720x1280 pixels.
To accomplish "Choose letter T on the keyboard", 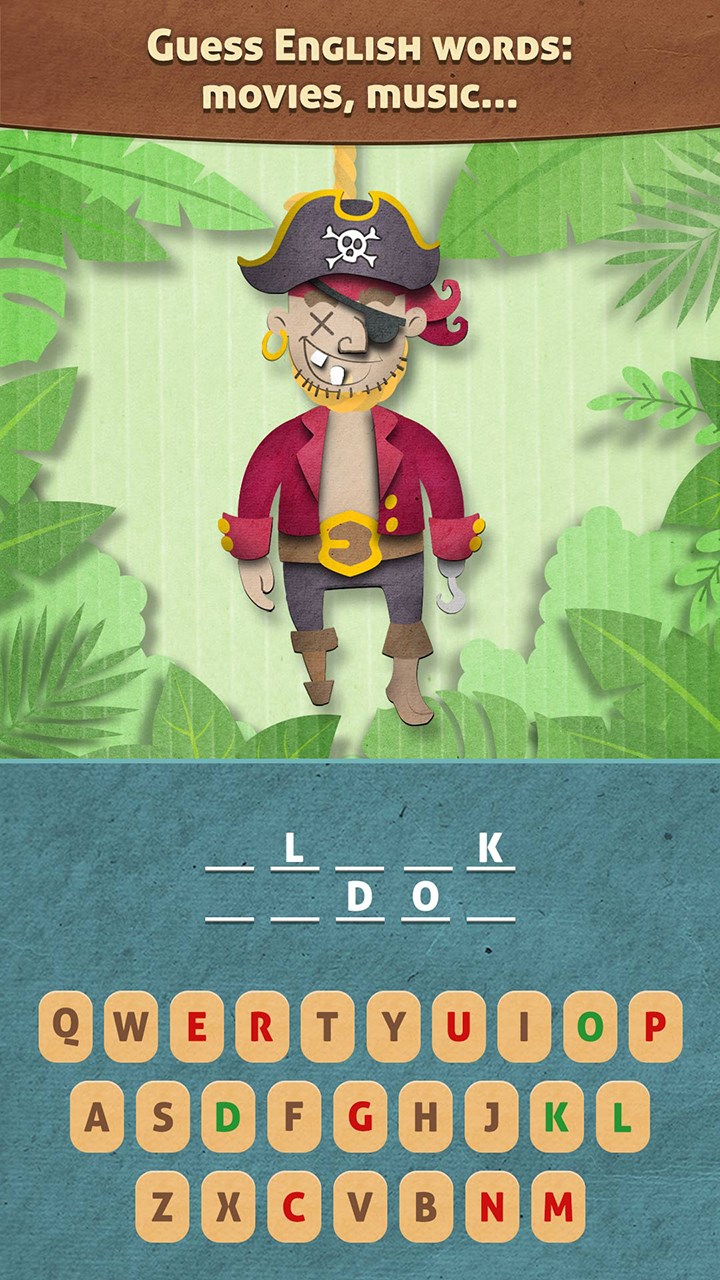I will 328,1026.
